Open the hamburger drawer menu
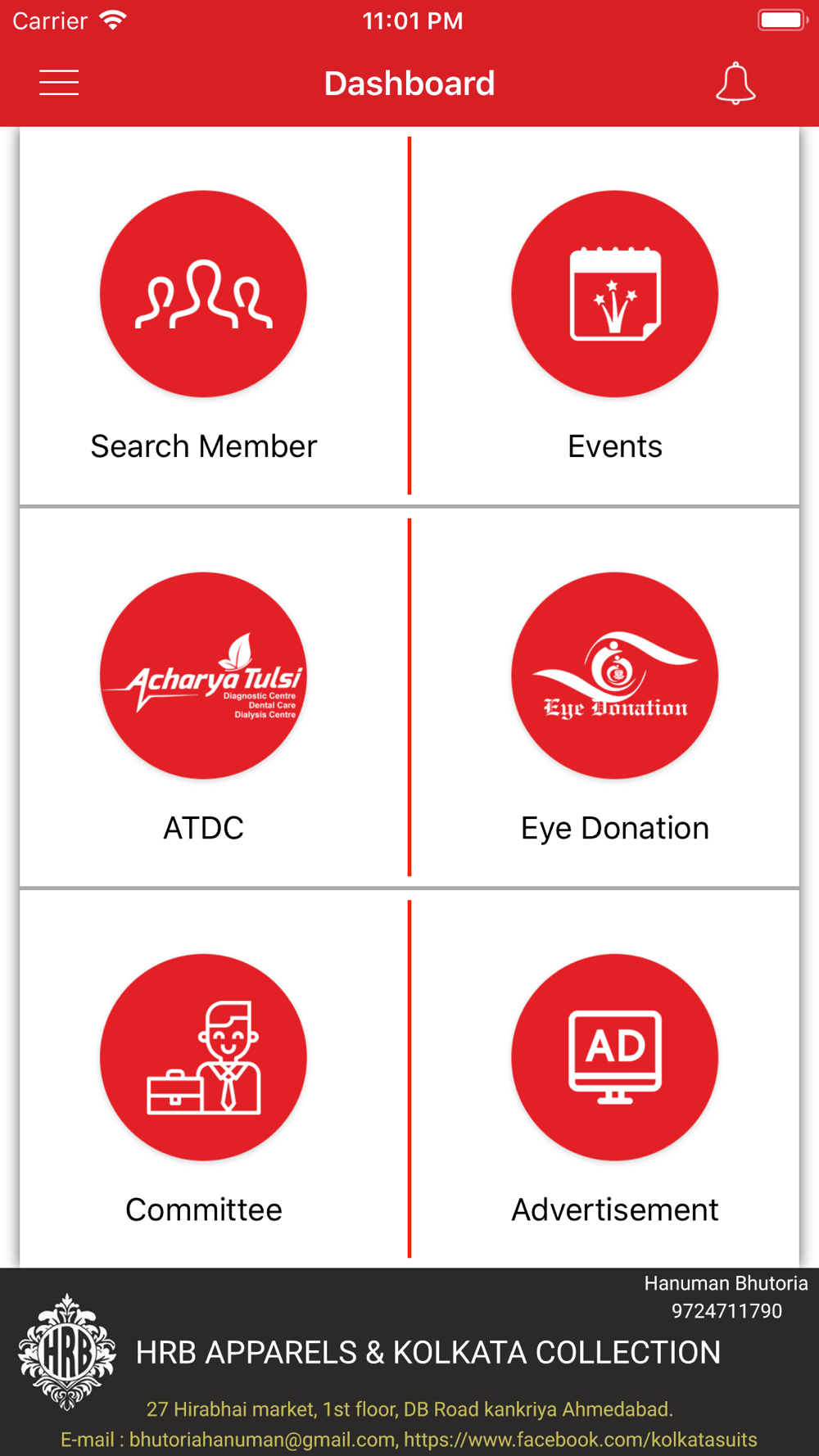The image size is (819, 1456). pyautogui.click(x=59, y=83)
